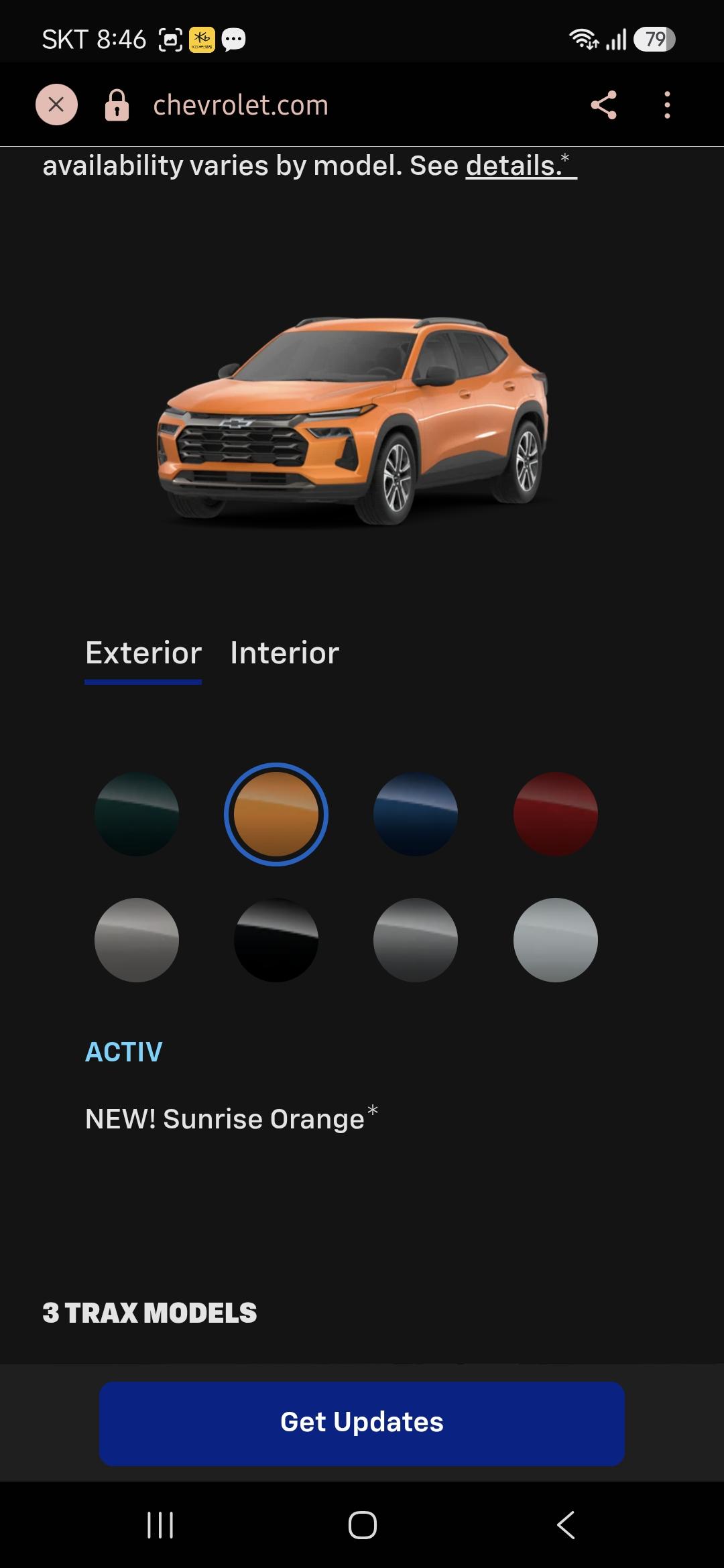Open the browser overflow menu
The width and height of the screenshot is (724, 1568).
point(666,105)
